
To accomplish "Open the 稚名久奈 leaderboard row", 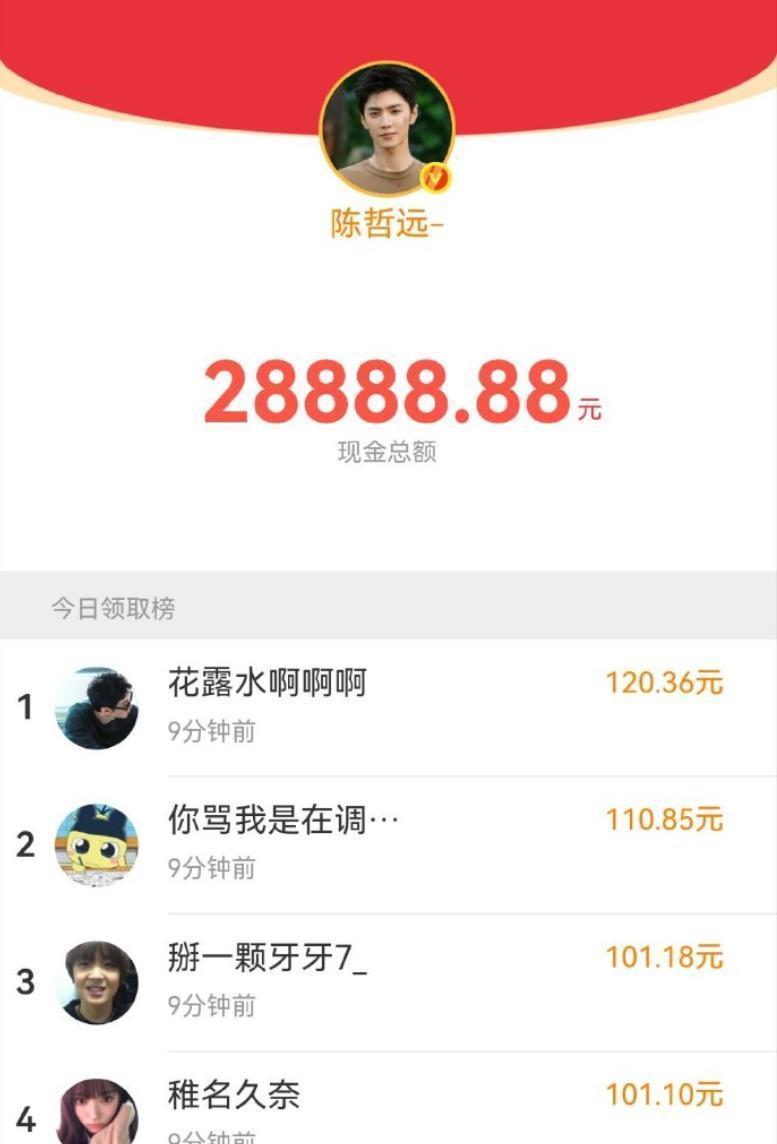I will tap(388, 1110).
